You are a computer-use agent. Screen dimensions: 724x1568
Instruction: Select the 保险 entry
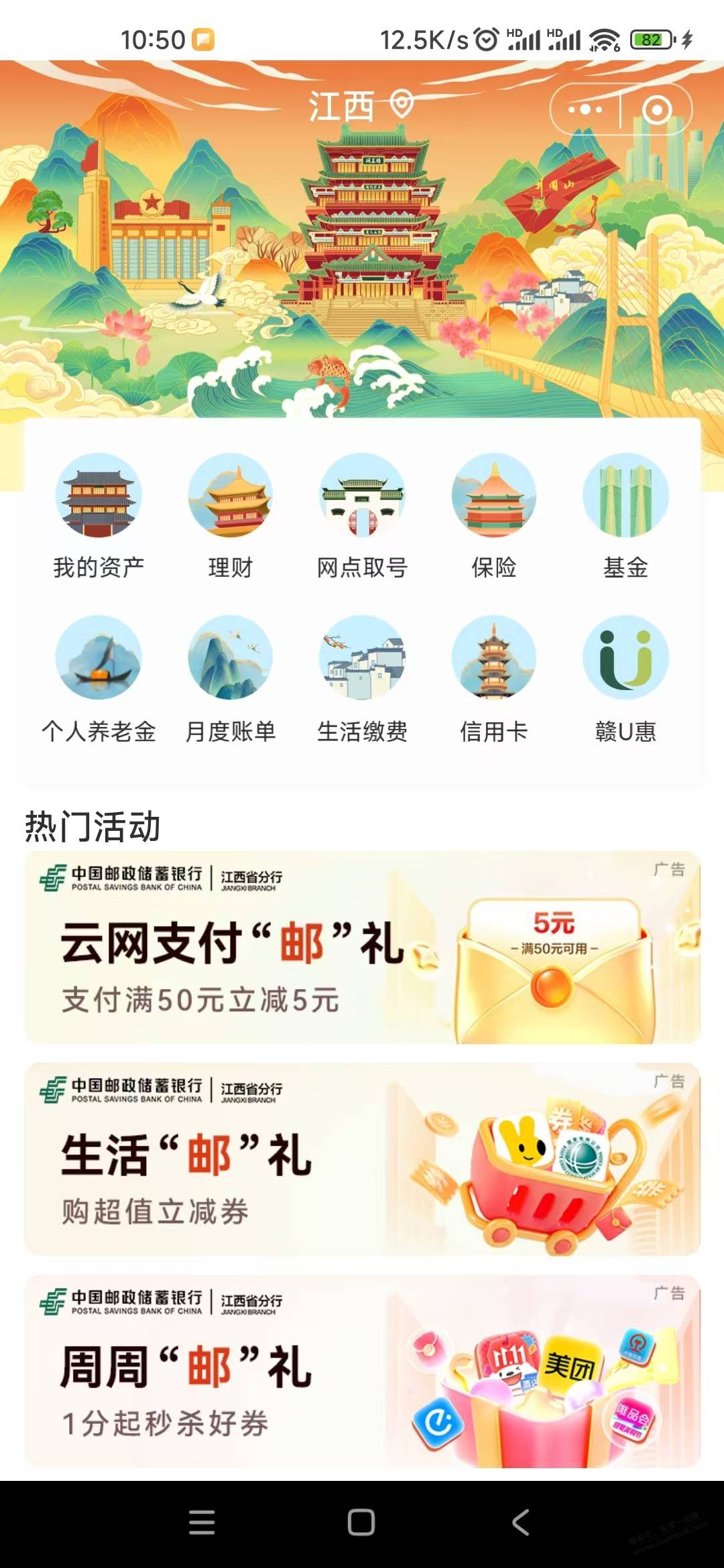(x=493, y=516)
